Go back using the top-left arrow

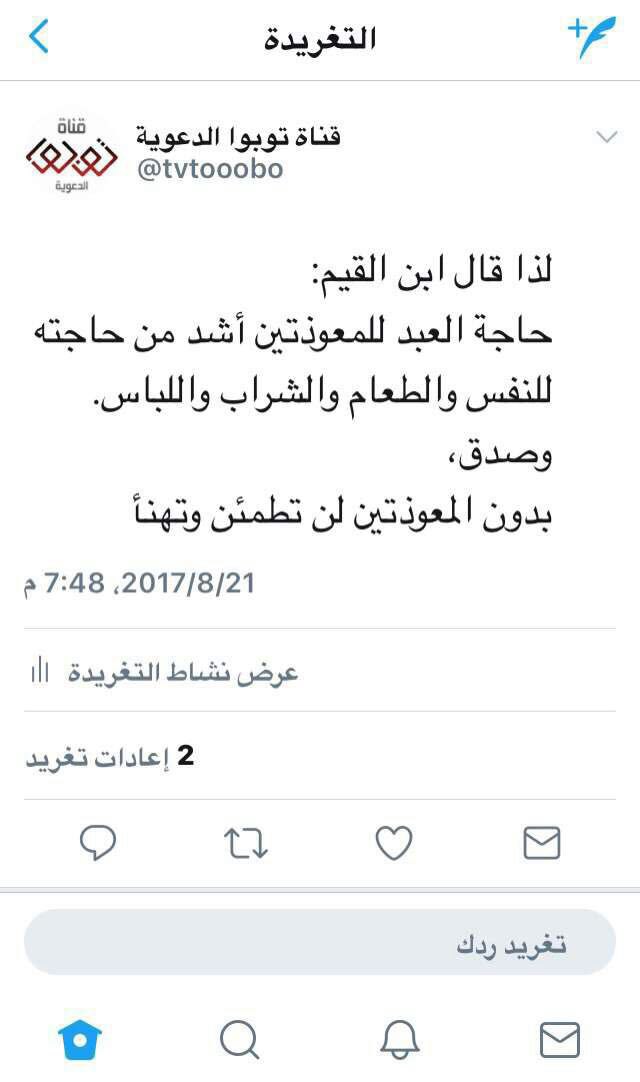[38, 38]
